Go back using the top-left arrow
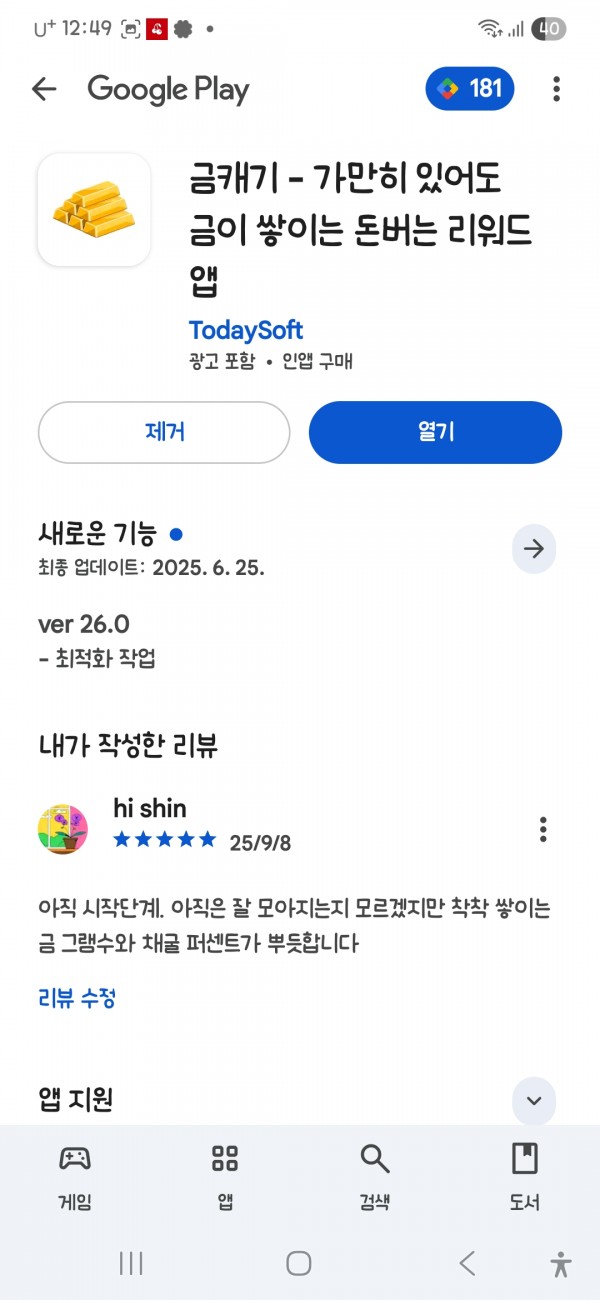The image size is (600, 1300). point(44,89)
